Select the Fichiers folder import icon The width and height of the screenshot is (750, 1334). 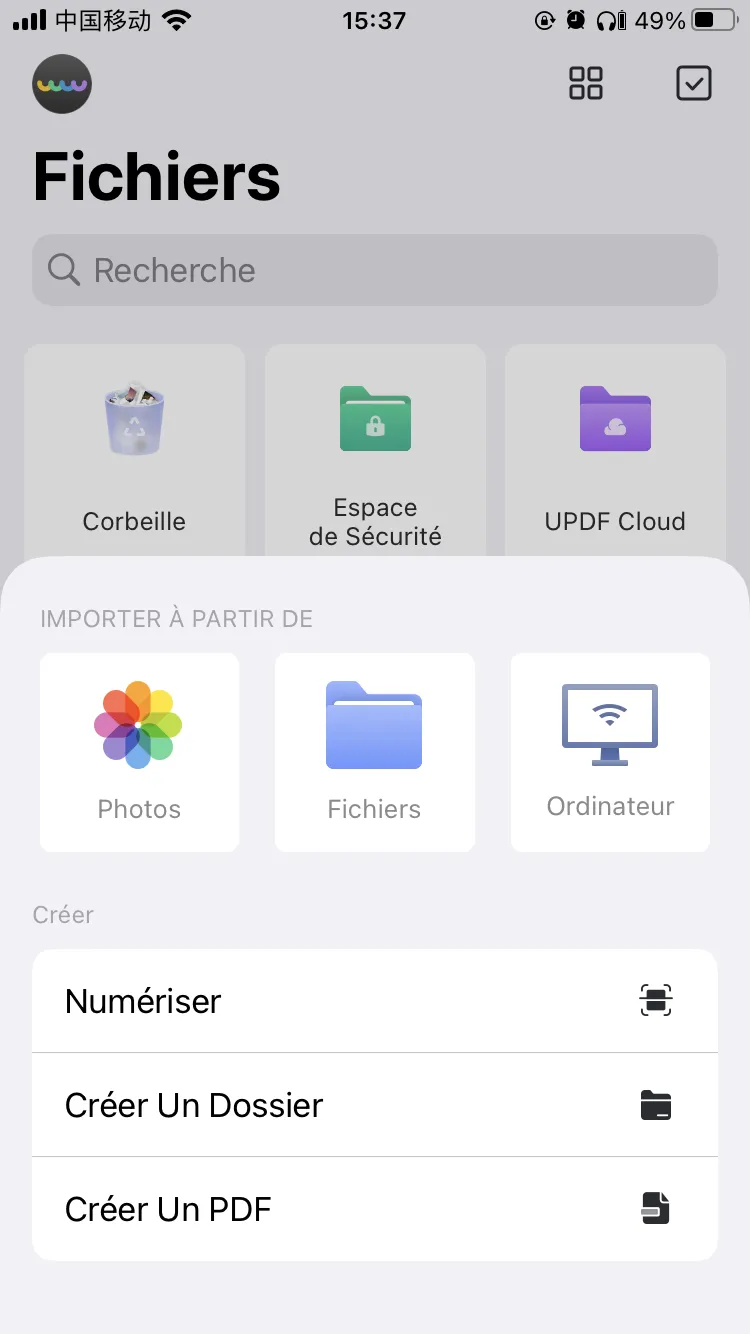374,725
